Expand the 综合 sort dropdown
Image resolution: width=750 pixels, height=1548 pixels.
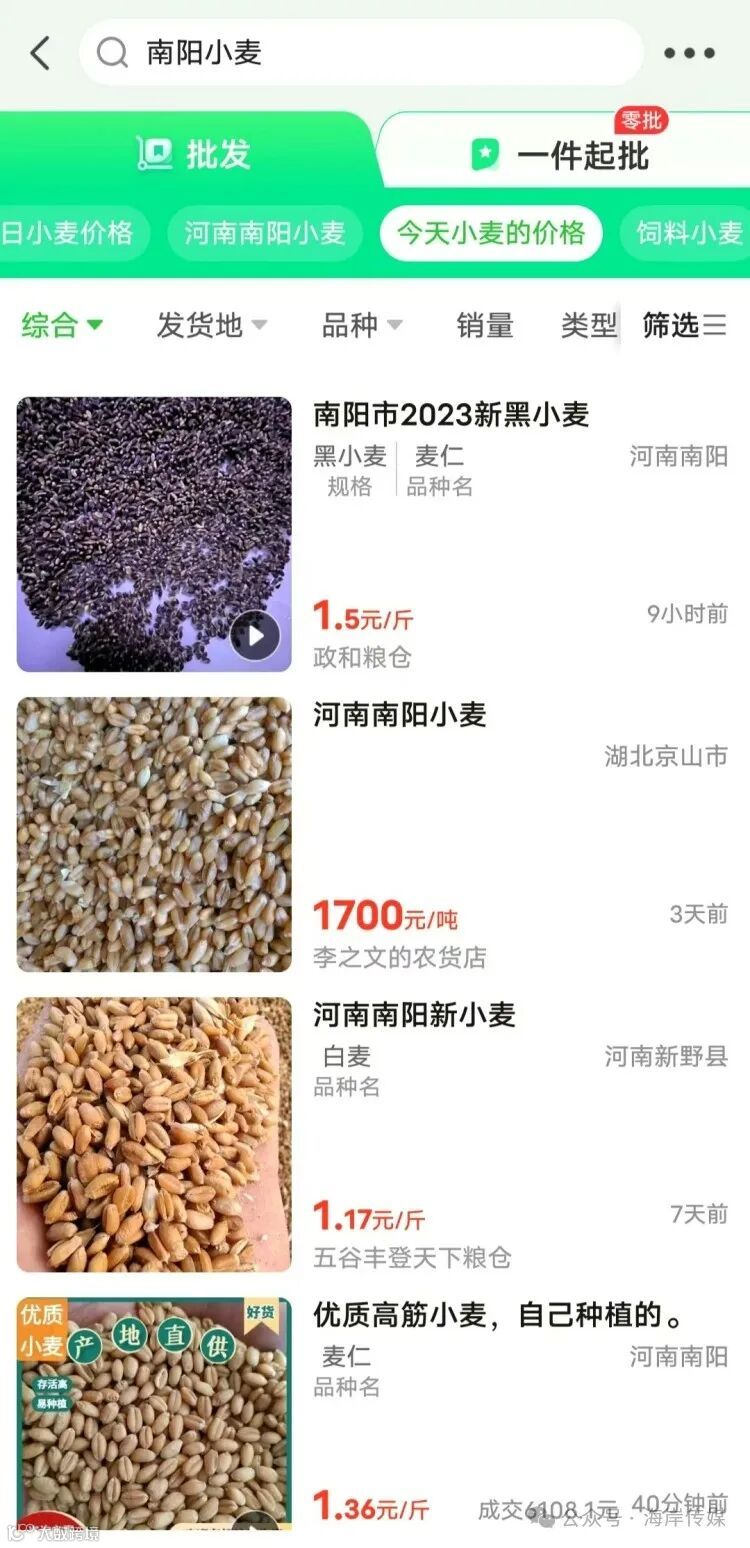point(62,325)
